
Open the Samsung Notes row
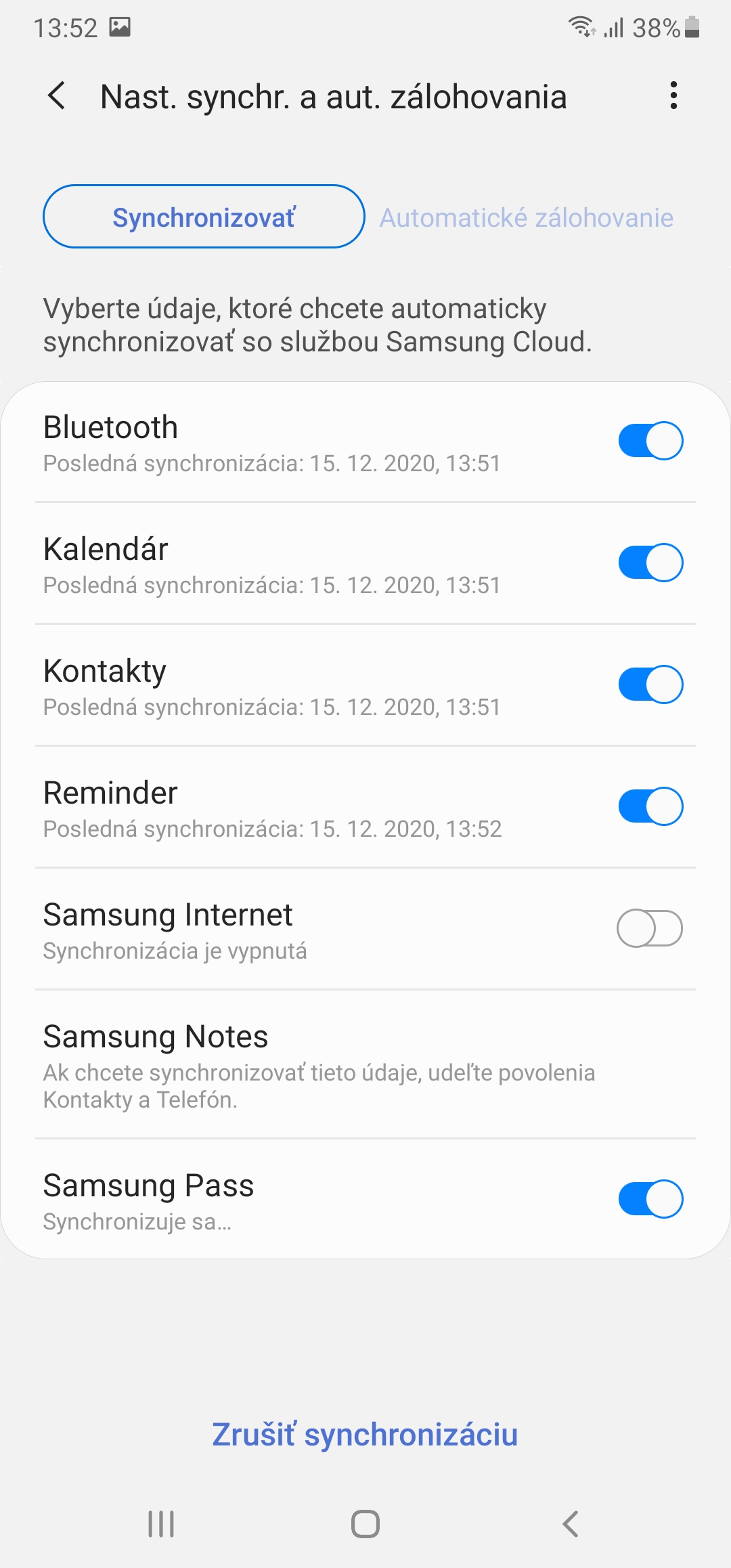pyautogui.click(x=318, y=1064)
